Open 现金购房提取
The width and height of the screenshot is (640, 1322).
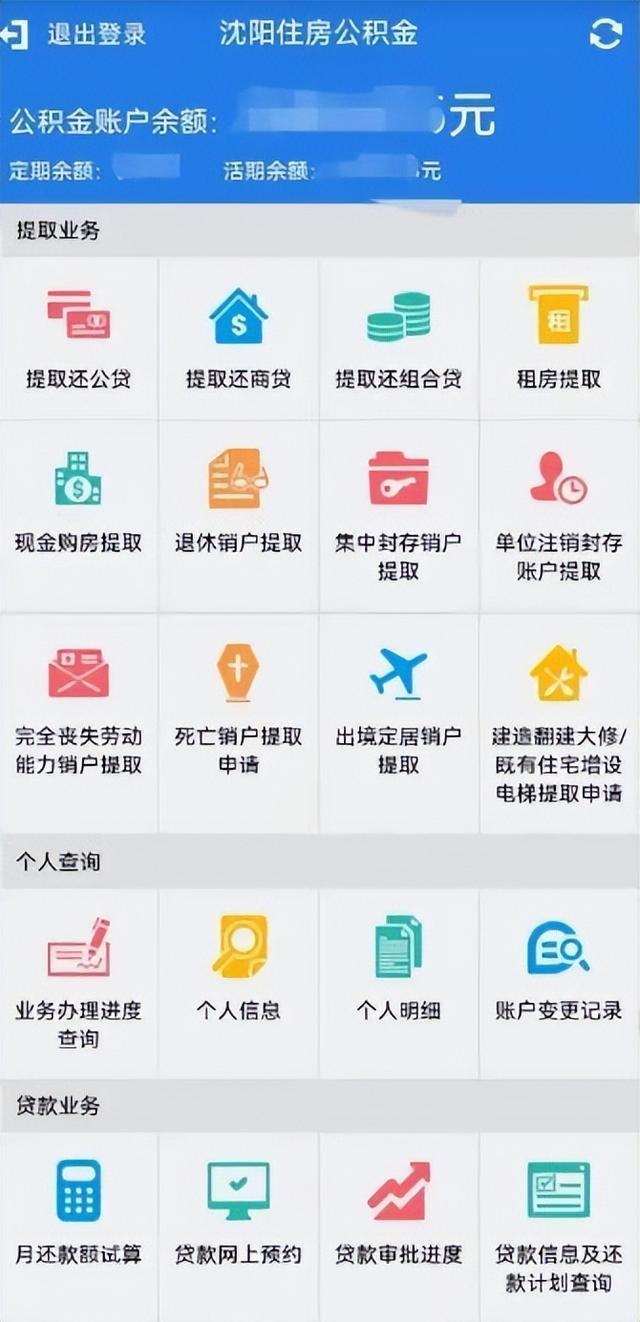click(79, 516)
